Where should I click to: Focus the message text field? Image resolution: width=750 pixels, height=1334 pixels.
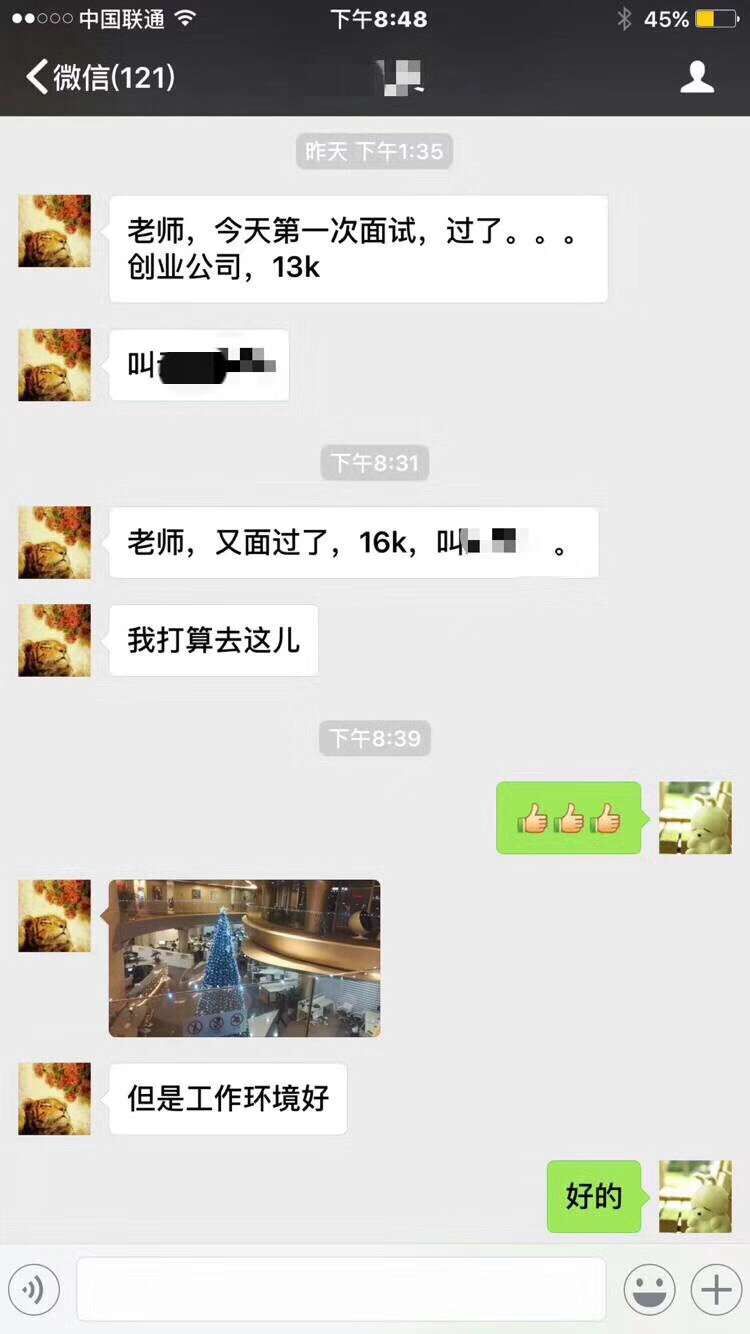click(341, 1290)
